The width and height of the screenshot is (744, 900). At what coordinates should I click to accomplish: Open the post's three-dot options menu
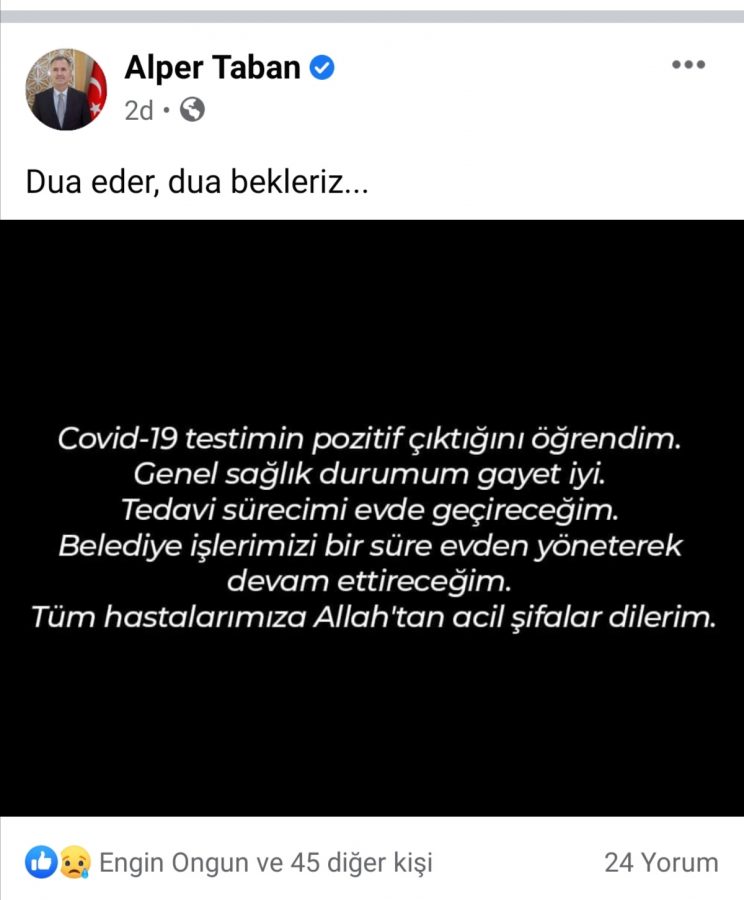click(688, 65)
